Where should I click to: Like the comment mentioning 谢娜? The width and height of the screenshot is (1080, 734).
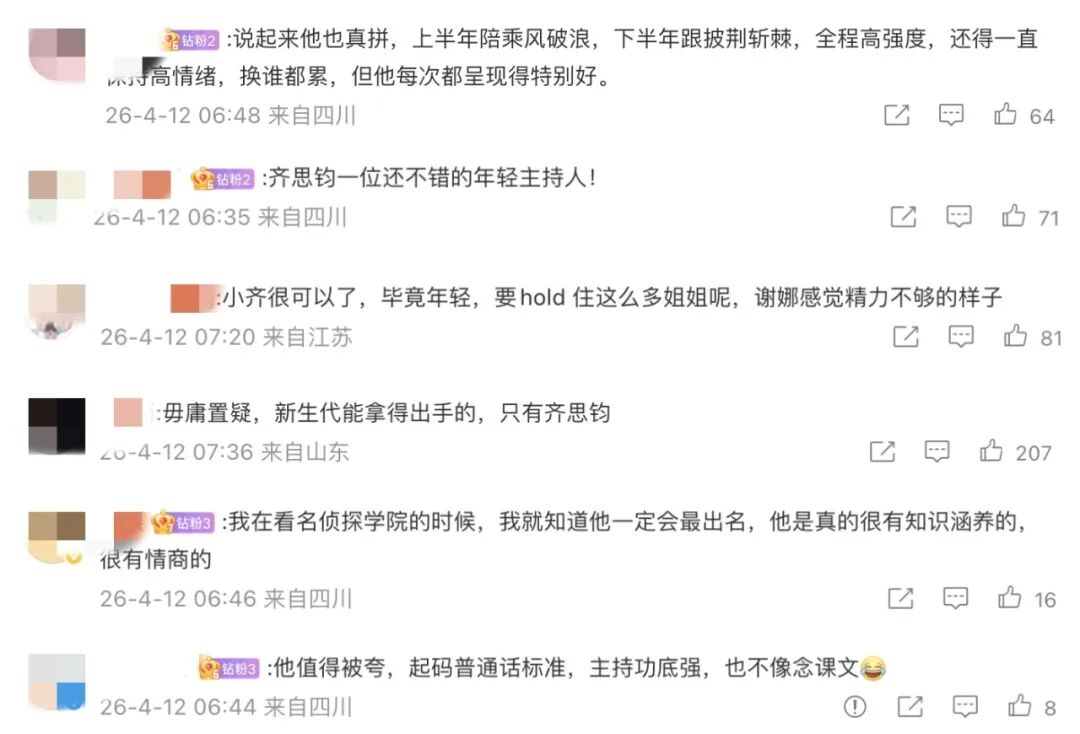click(x=1015, y=337)
